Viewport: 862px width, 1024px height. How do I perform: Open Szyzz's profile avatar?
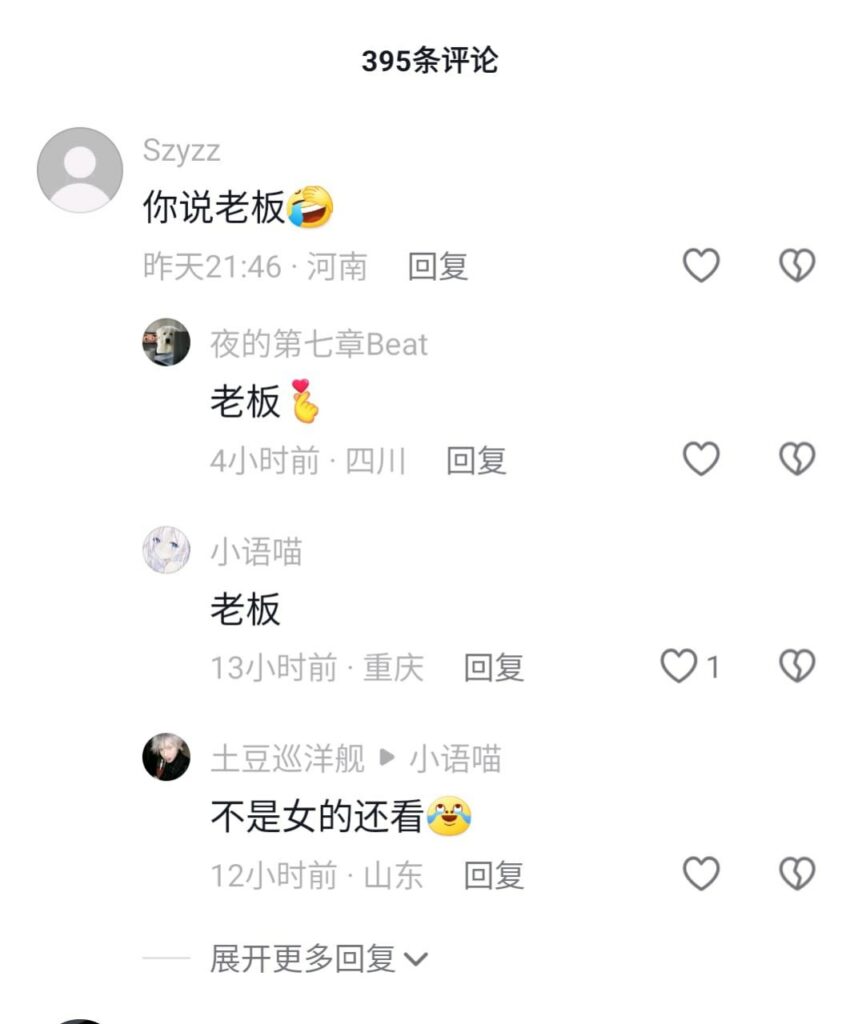click(80, 170)
